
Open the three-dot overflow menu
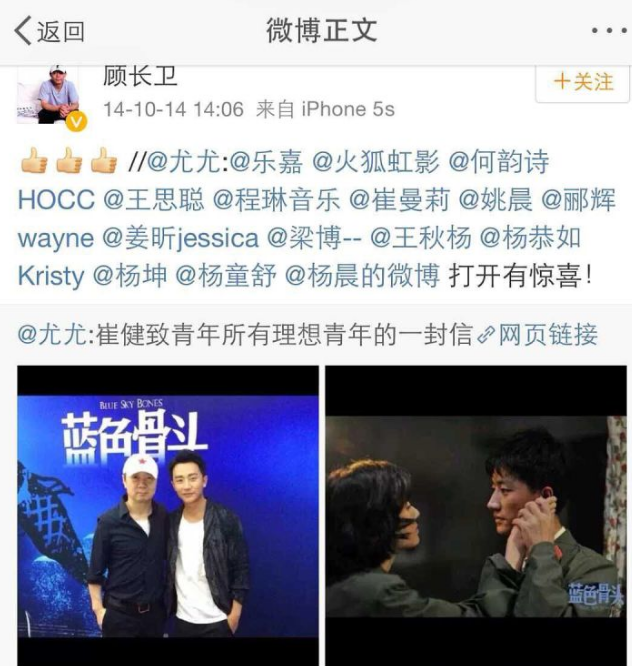tap(606, 30)
